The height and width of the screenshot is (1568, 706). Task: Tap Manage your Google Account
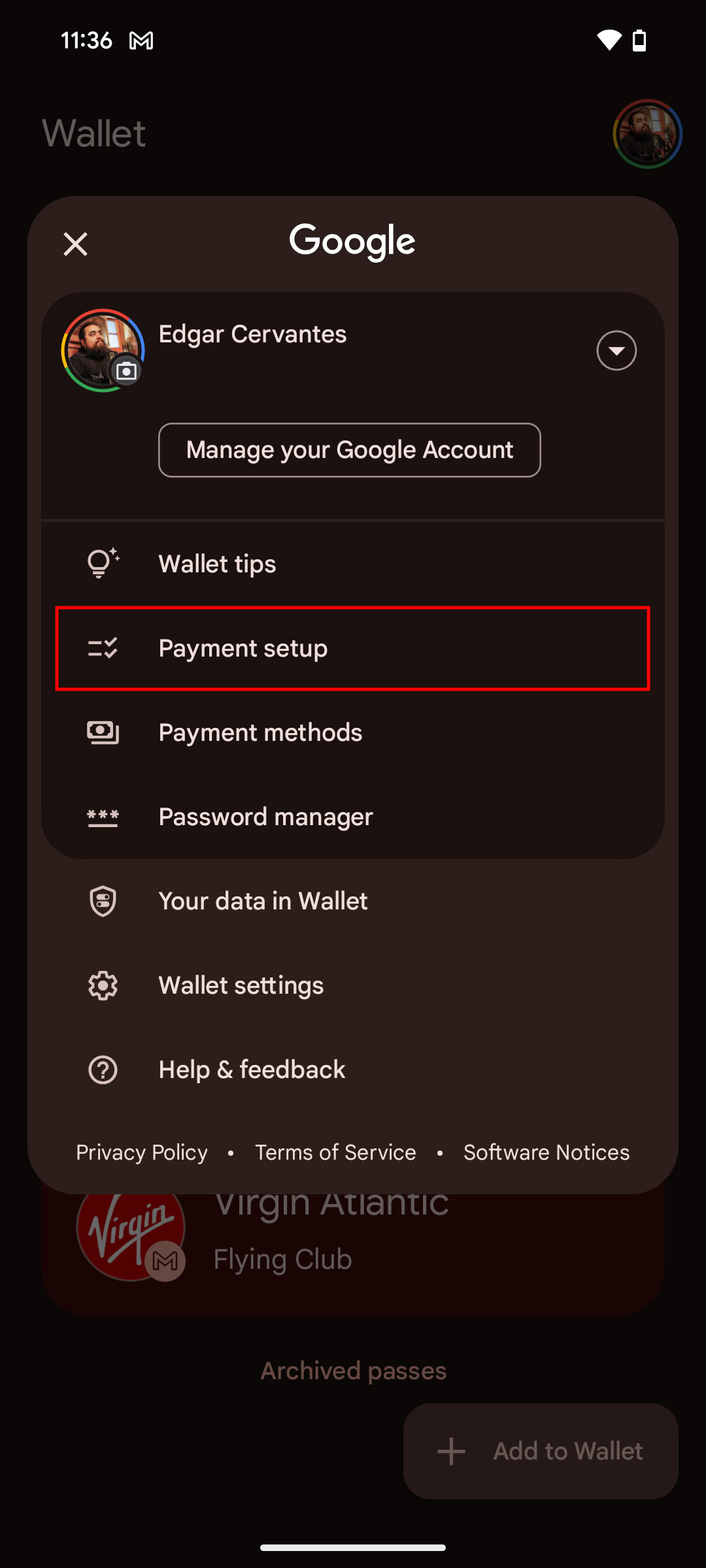point(350,450)
